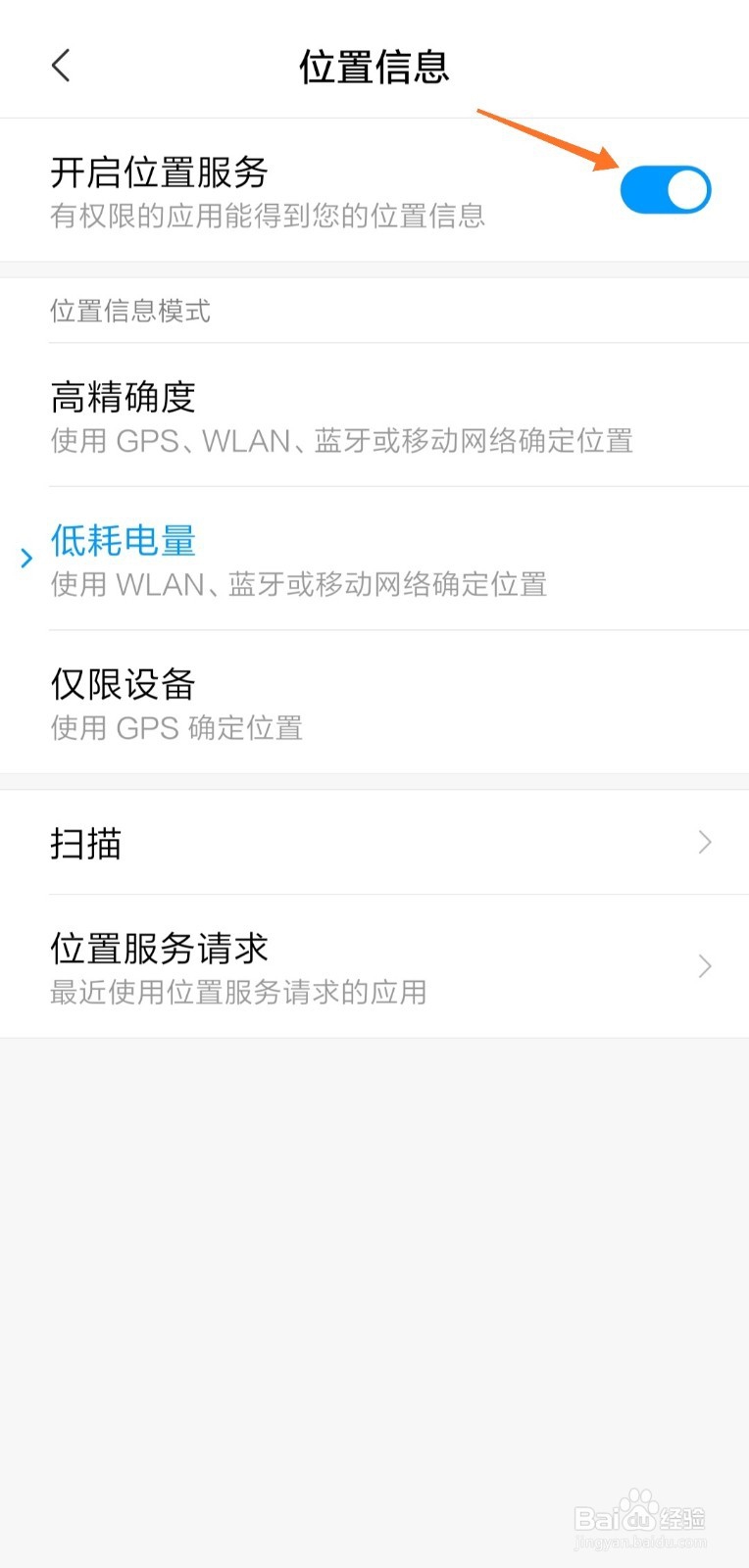Tap the 位置信息模式 section header

tap(130, 310)
